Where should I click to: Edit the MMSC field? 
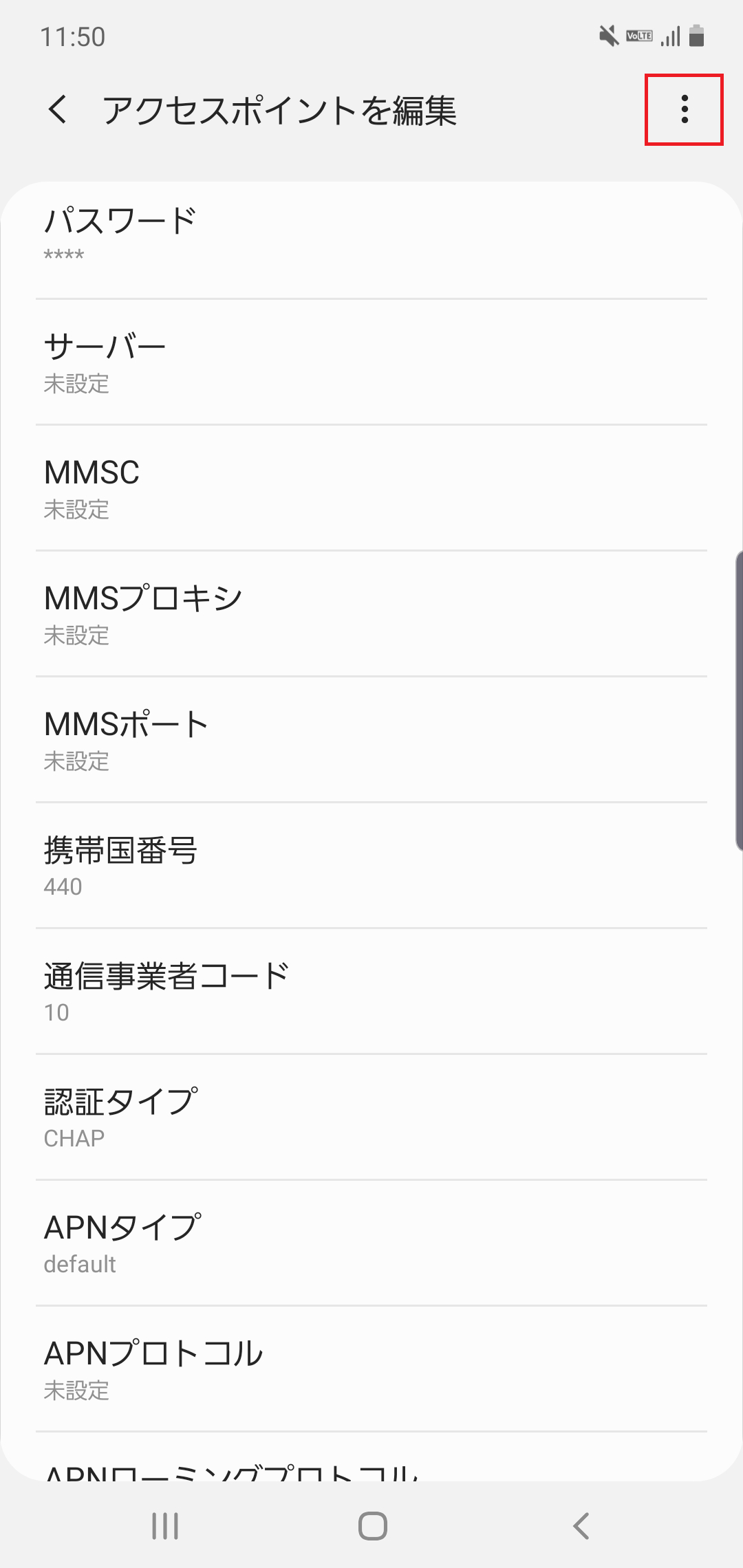(x=371, y=488)
